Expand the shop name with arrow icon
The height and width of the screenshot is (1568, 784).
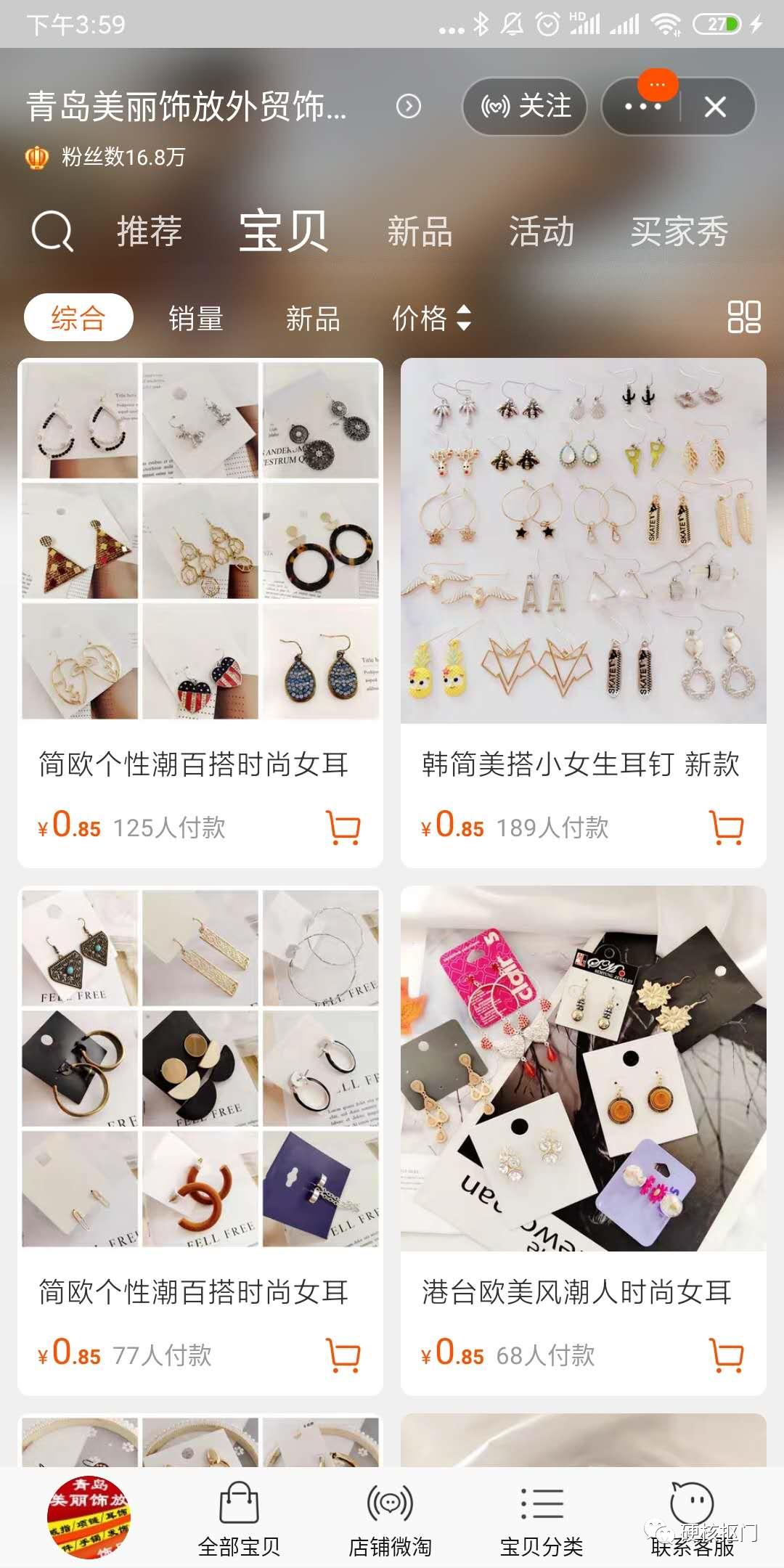point(409,105)
